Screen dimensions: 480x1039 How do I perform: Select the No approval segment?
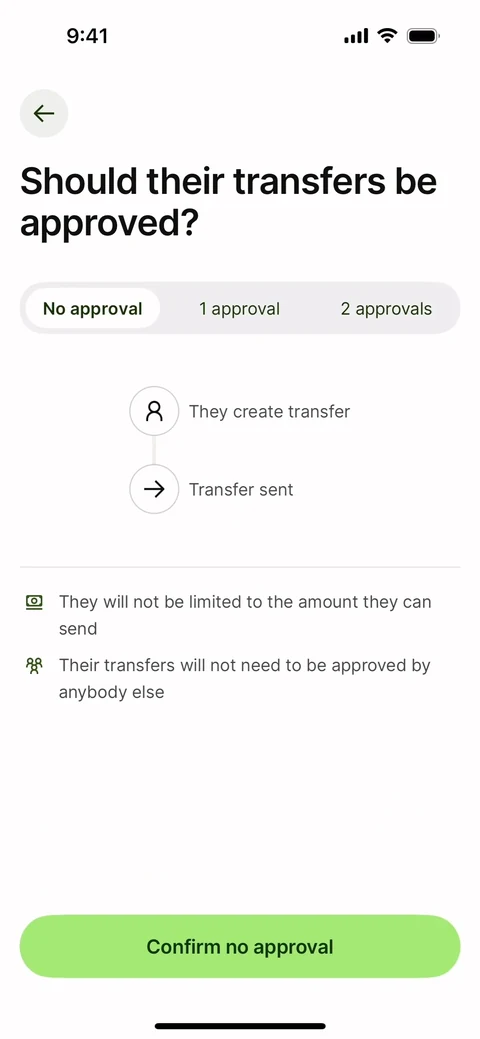93,309
